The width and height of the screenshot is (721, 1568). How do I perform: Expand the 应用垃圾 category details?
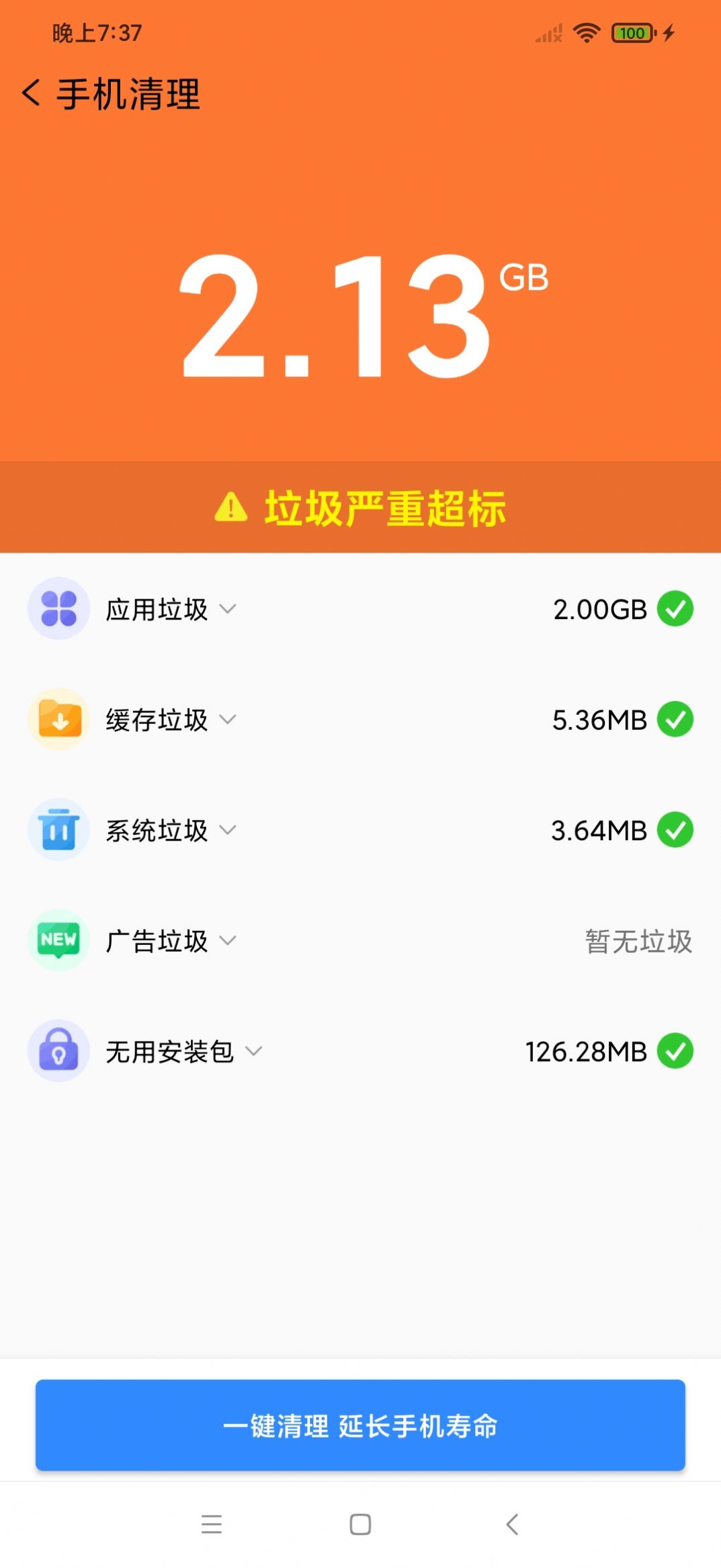[x=228, y=610]
